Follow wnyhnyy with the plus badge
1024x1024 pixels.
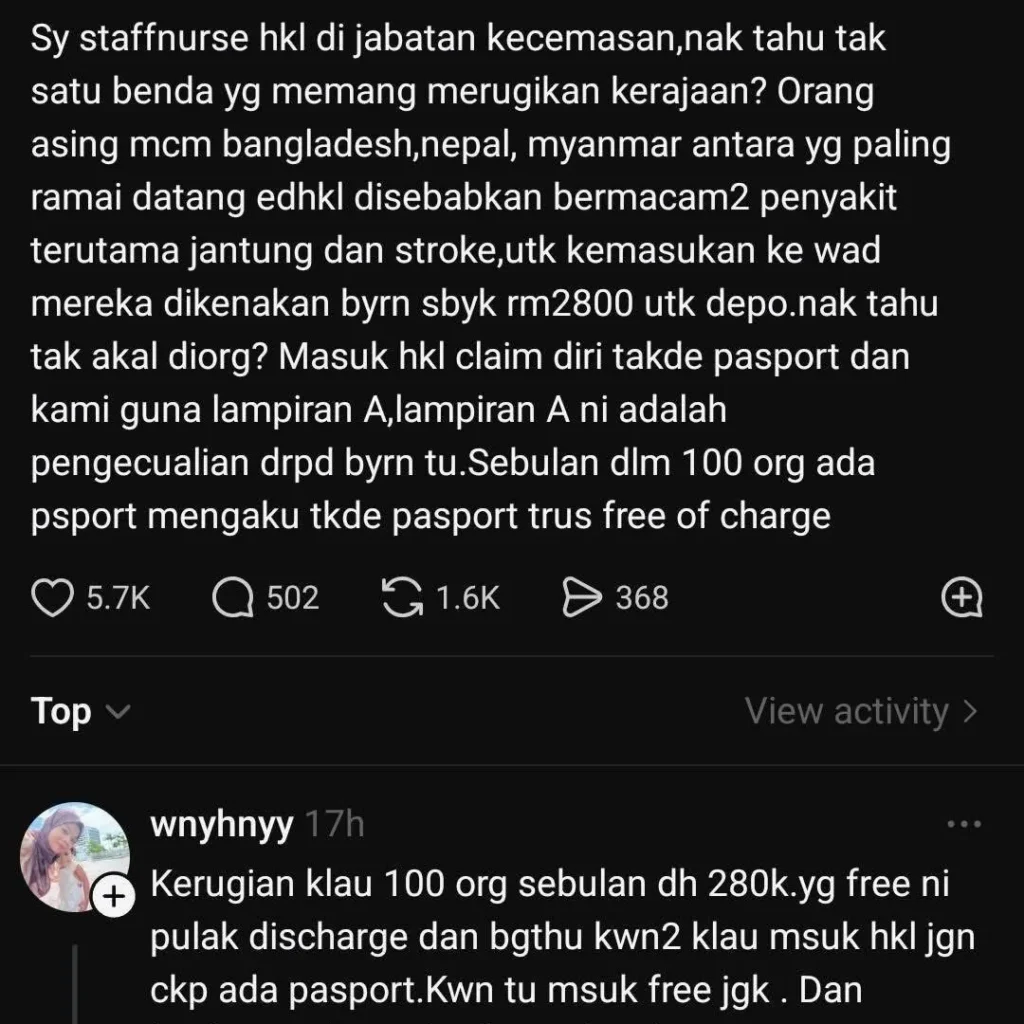coord(113,897)
